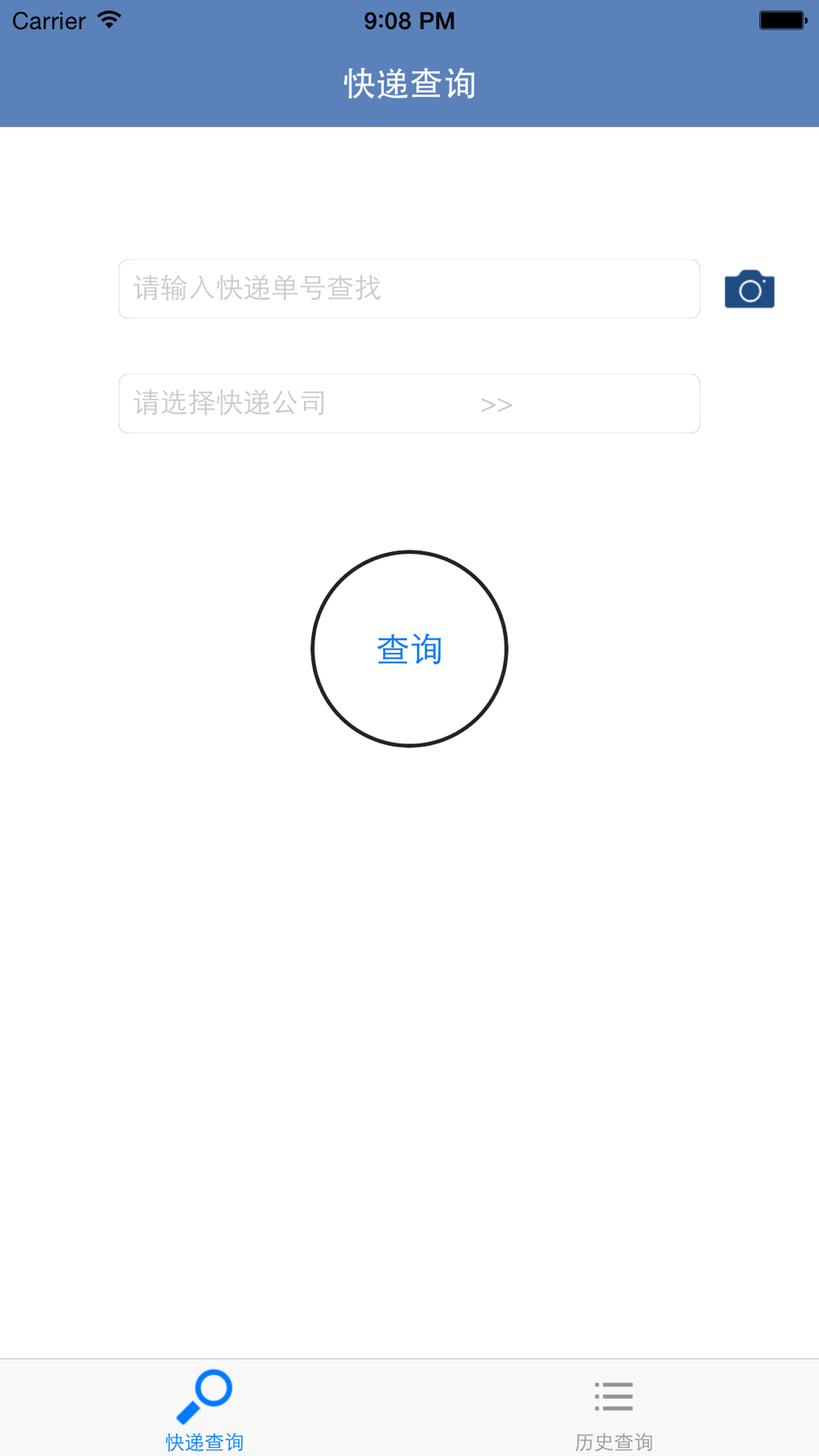Screen dimensions: 819x1456
Task: Tap the round 查询 query button
Action: [x=409, y=649]
